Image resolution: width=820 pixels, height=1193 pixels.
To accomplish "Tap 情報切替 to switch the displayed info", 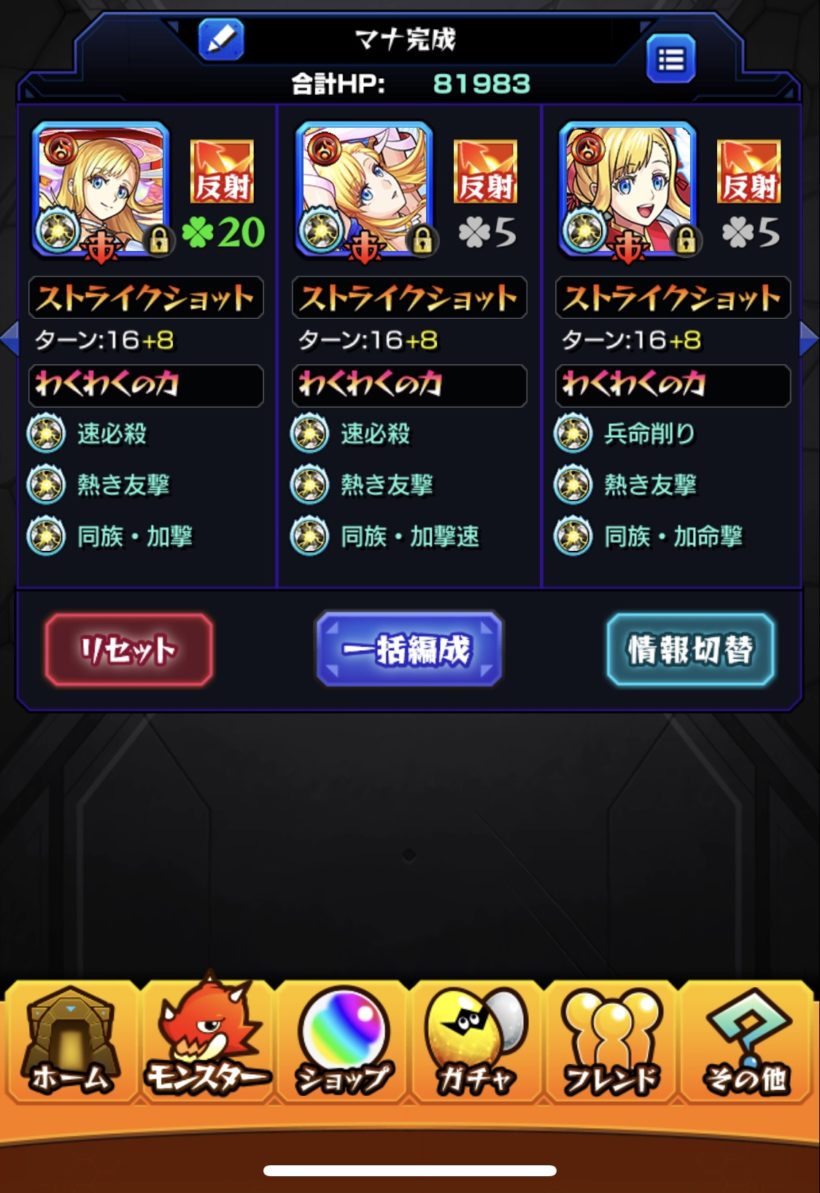I will pos(690,650).
